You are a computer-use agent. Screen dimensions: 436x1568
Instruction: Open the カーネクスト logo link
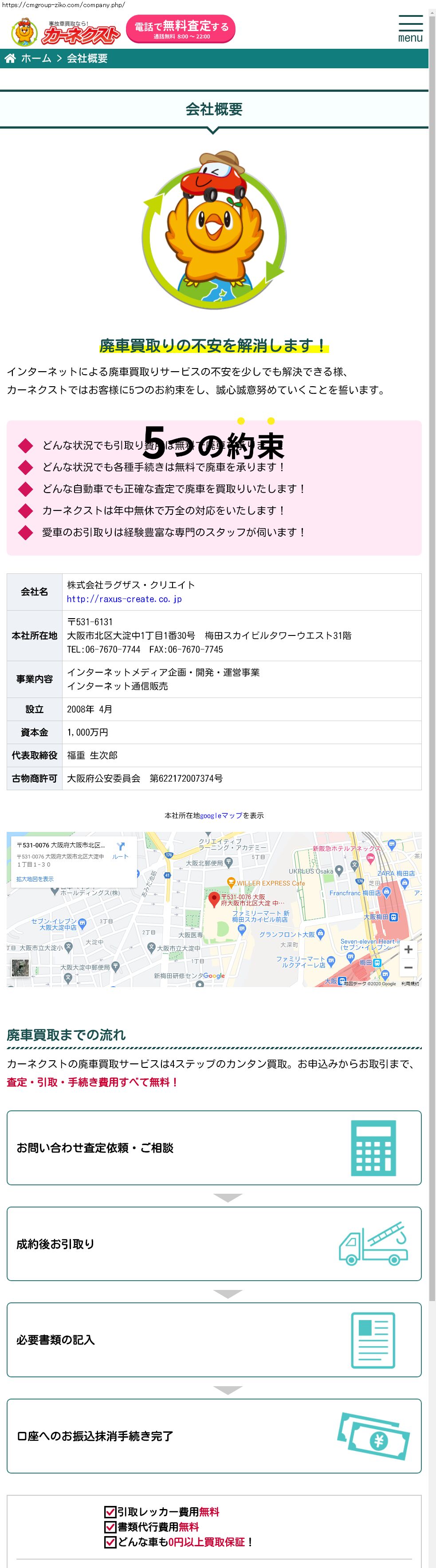(66, 32)
